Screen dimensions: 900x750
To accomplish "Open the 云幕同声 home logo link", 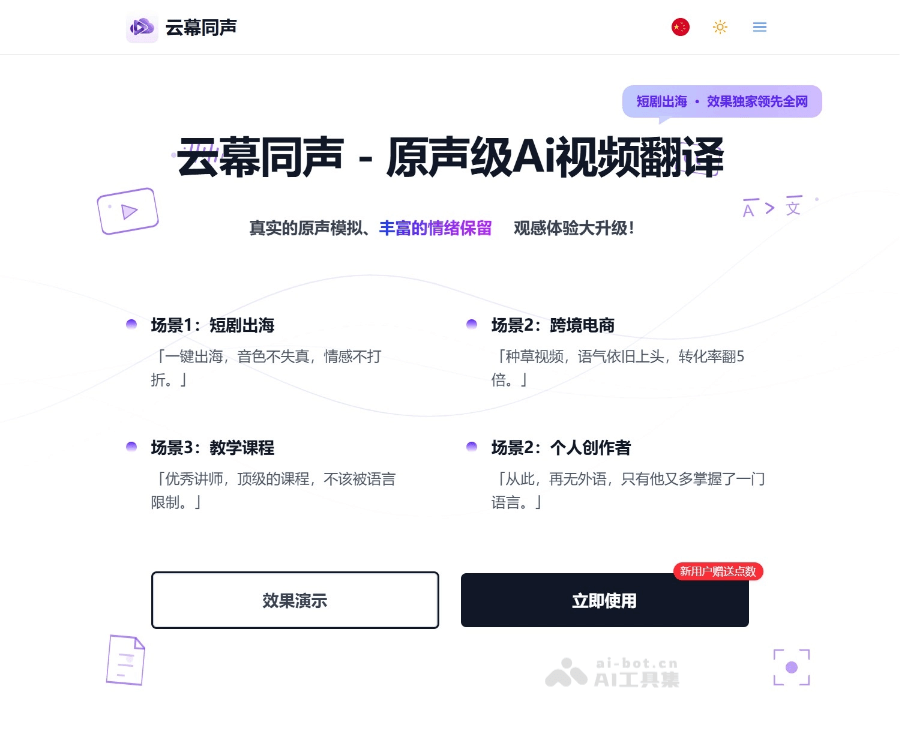I will [x=182, y=27].
